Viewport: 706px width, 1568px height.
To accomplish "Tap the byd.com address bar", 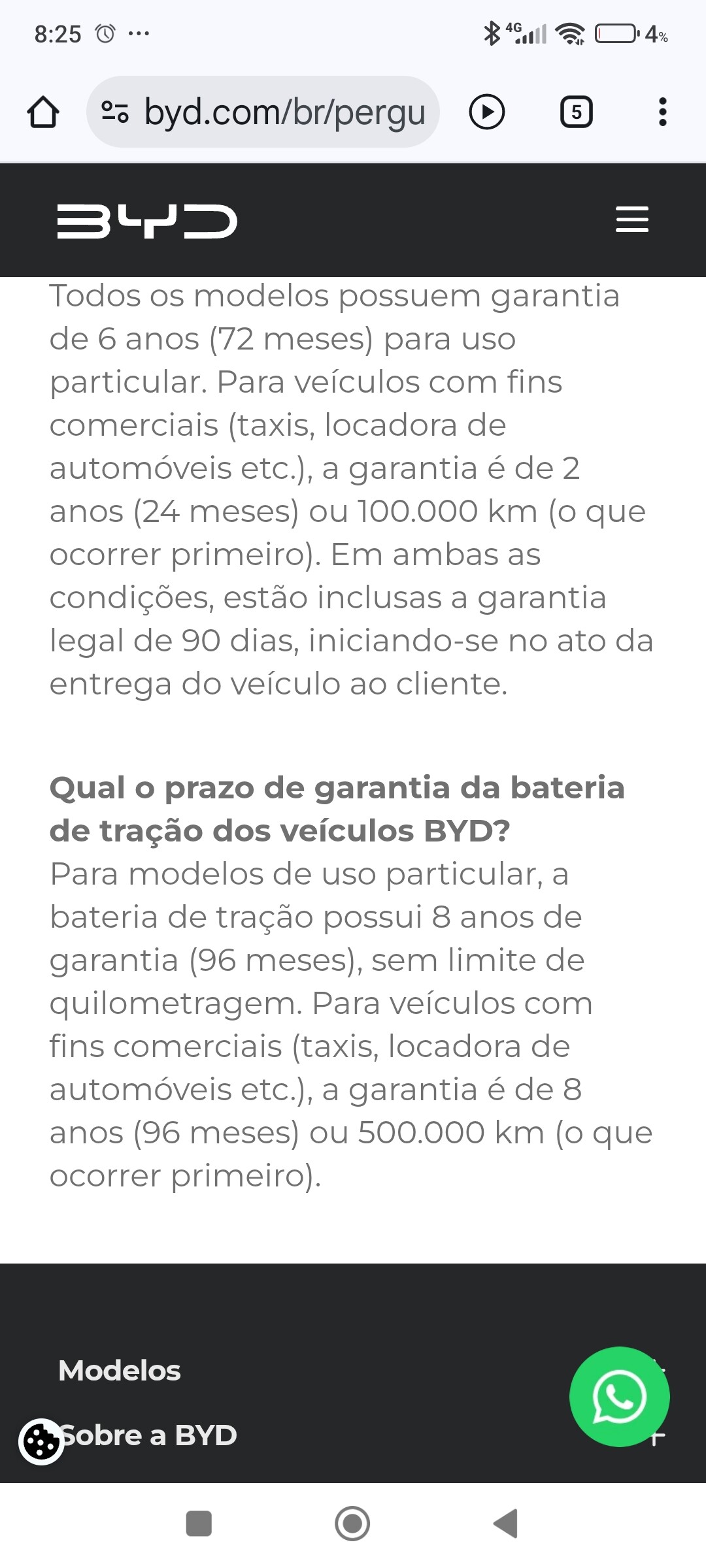I will tap(263, 112).
